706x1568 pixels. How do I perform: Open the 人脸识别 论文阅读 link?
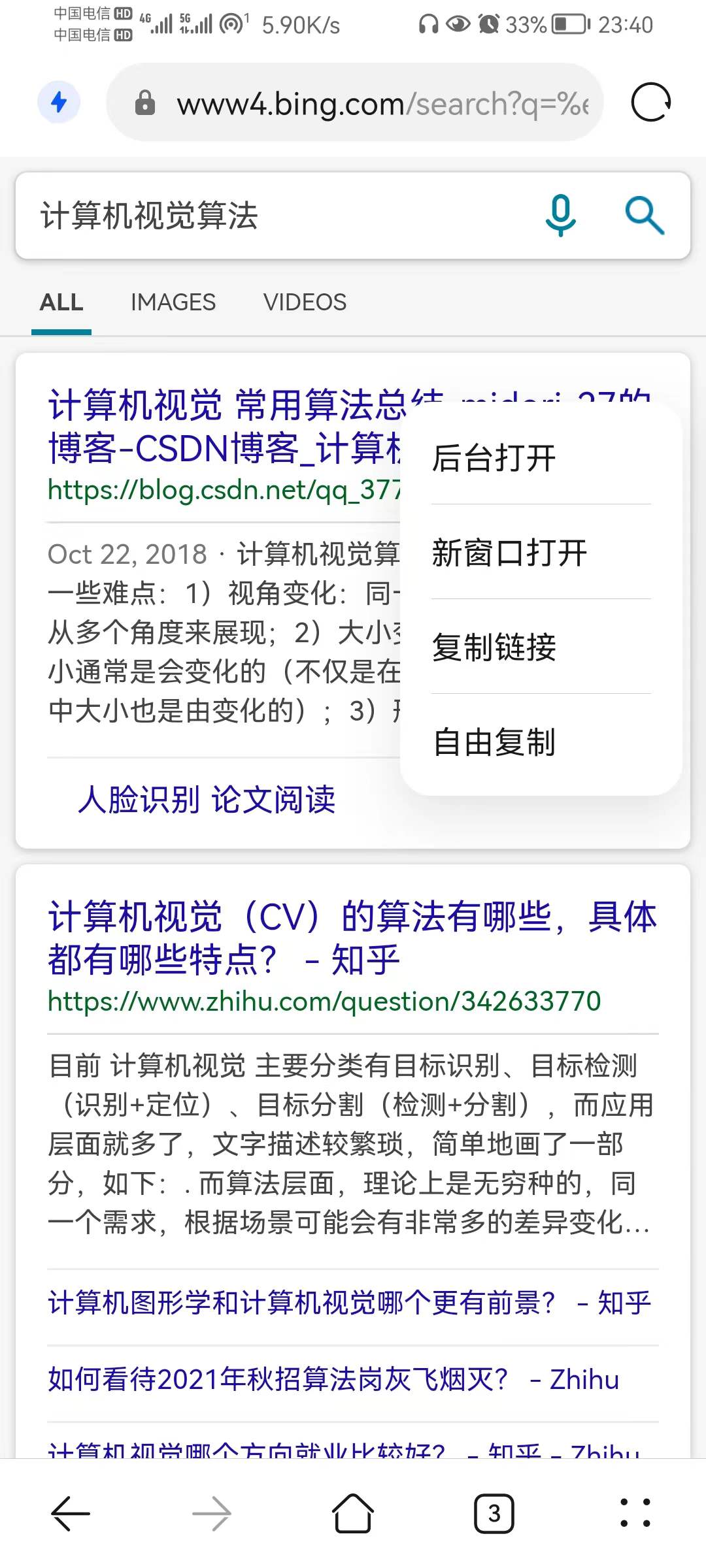[x=207, y=800]
